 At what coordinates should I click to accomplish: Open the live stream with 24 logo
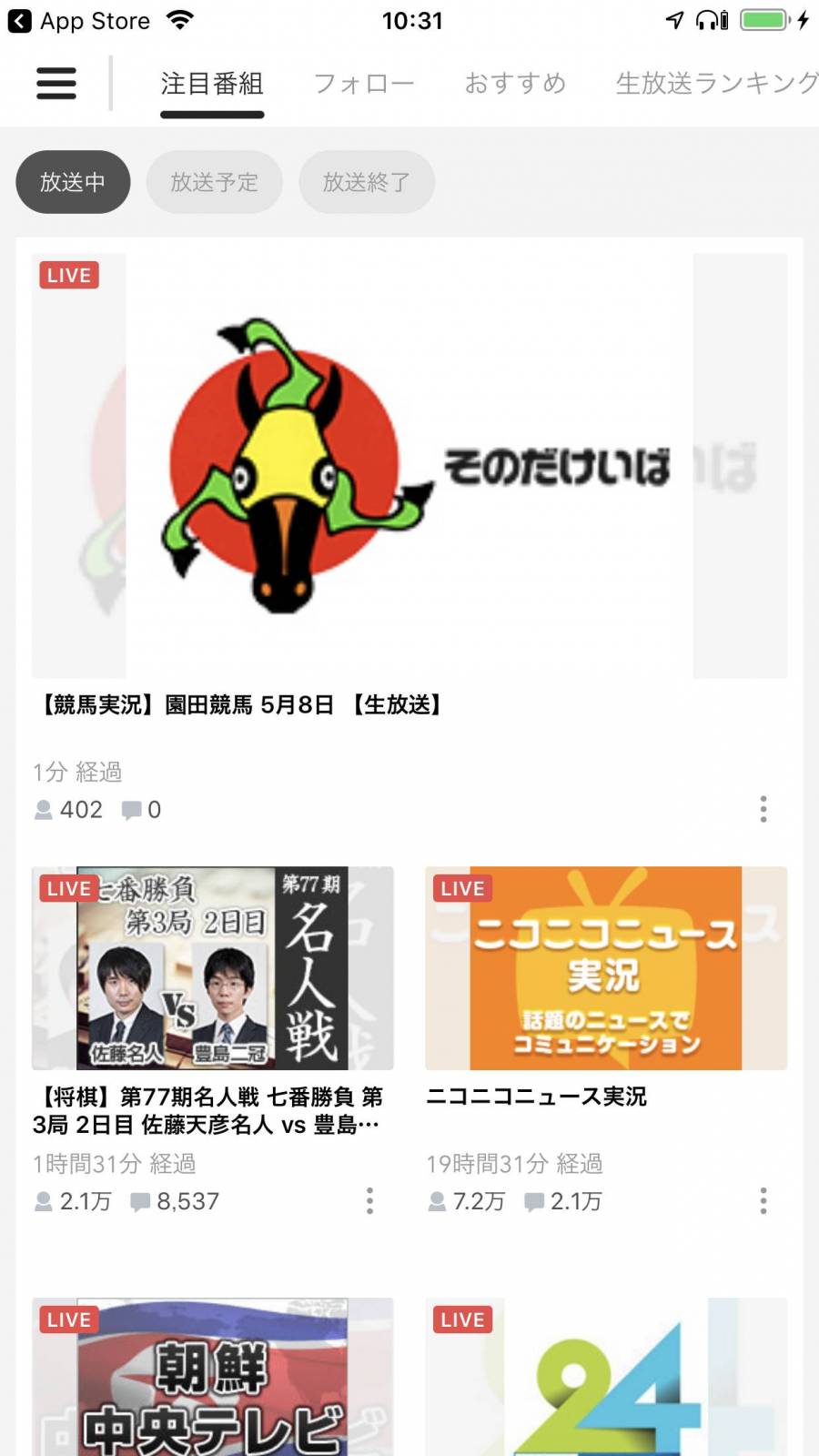point(605,1379)
